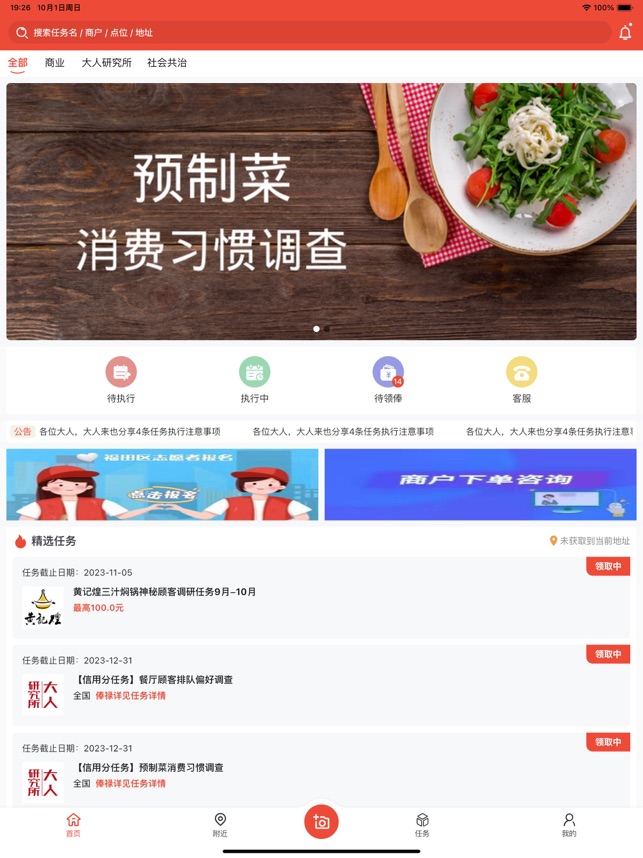
Task: Open the notifications bell
Action: (625, 32)
